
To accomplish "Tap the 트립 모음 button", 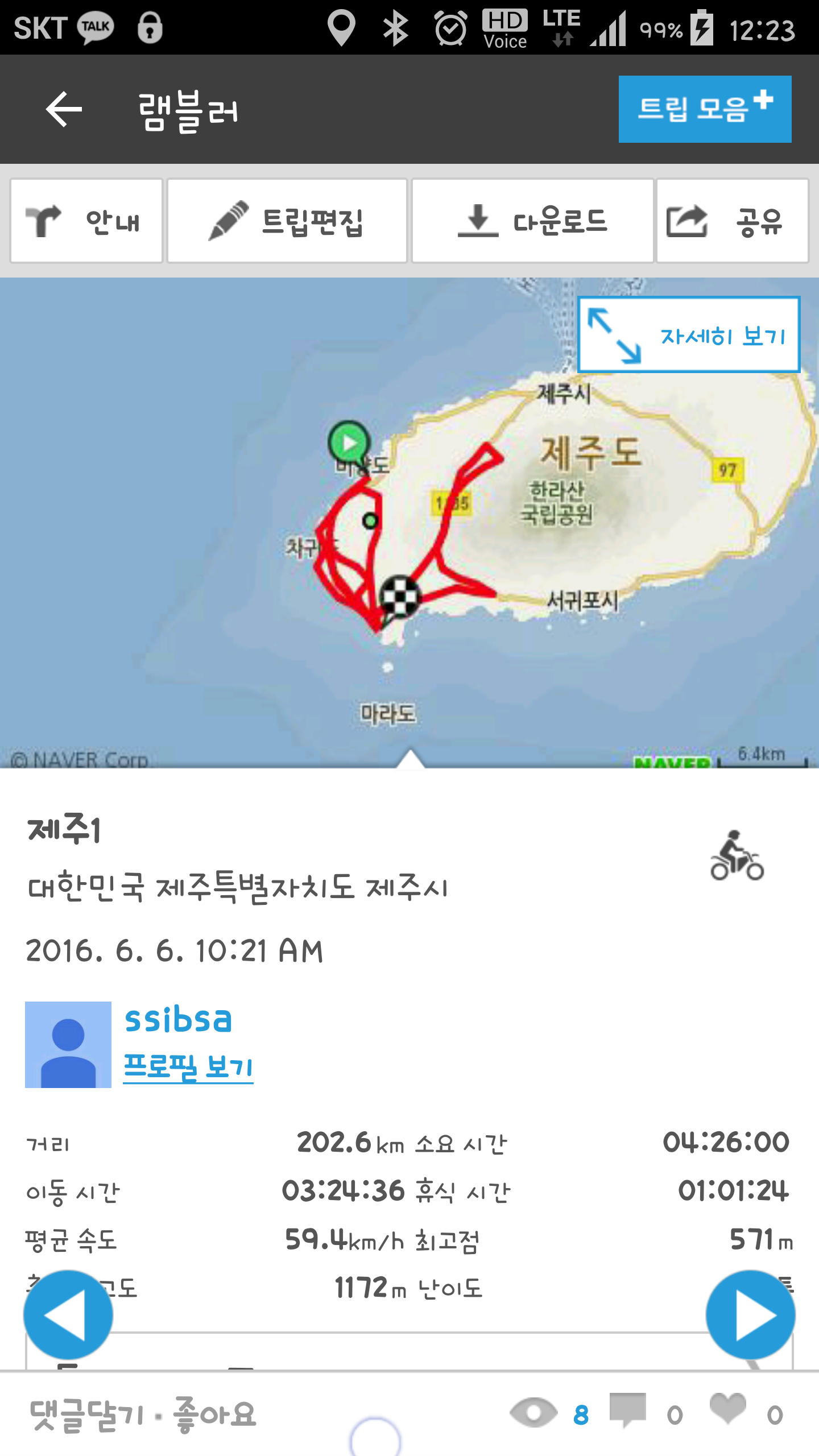I will pos(704,109).
